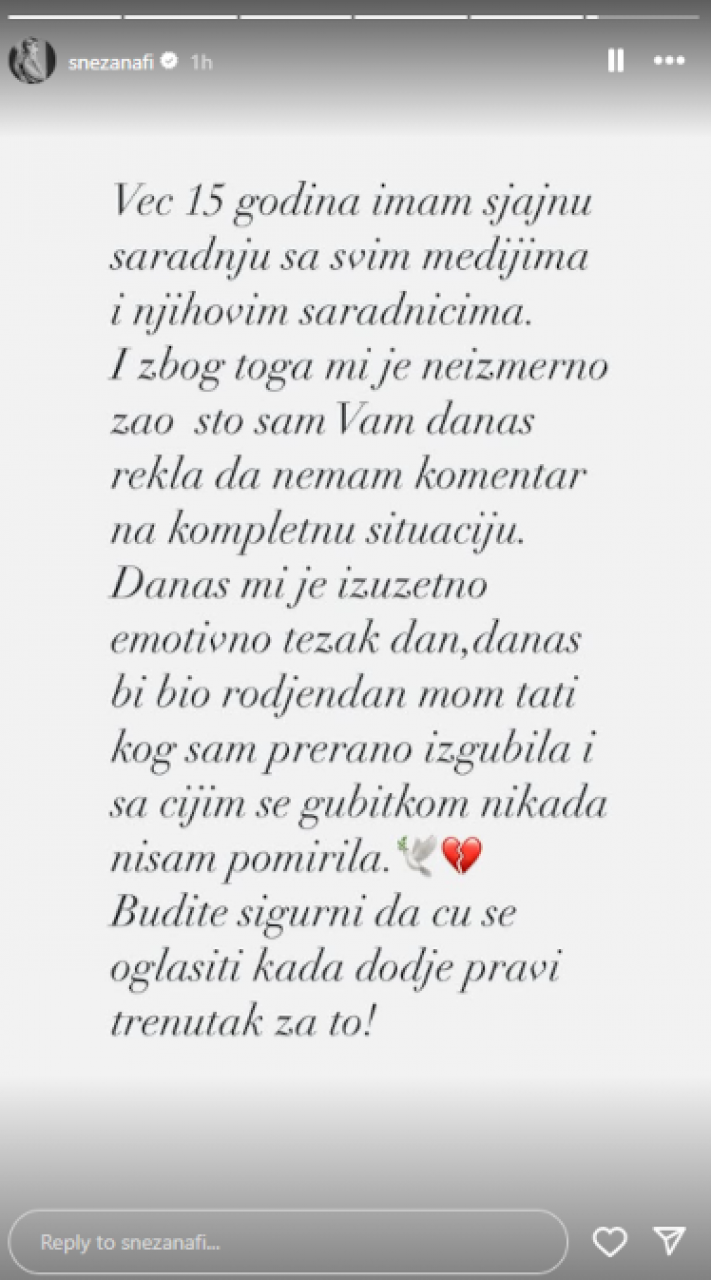Open the snezanafi username link
This screenshot has width=711, height=1280.
[110, 62]
